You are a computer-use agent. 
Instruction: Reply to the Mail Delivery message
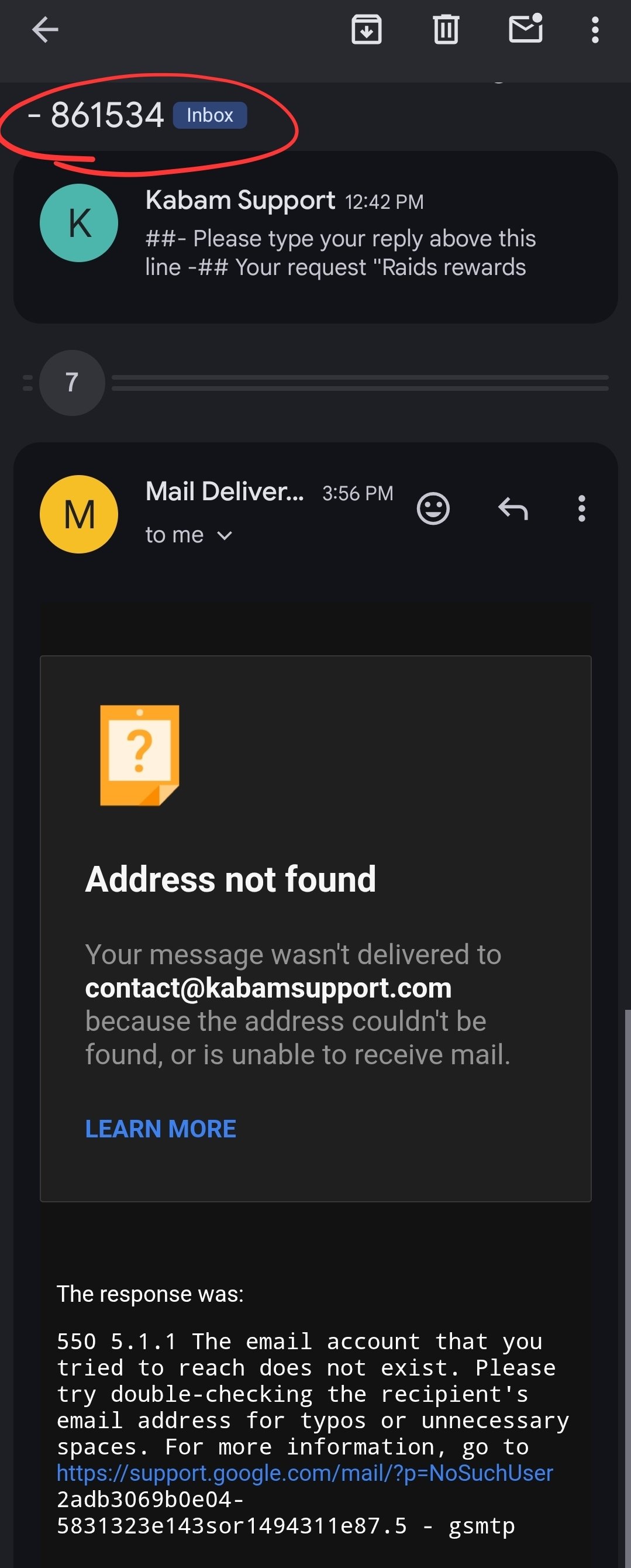coord(512,508)
